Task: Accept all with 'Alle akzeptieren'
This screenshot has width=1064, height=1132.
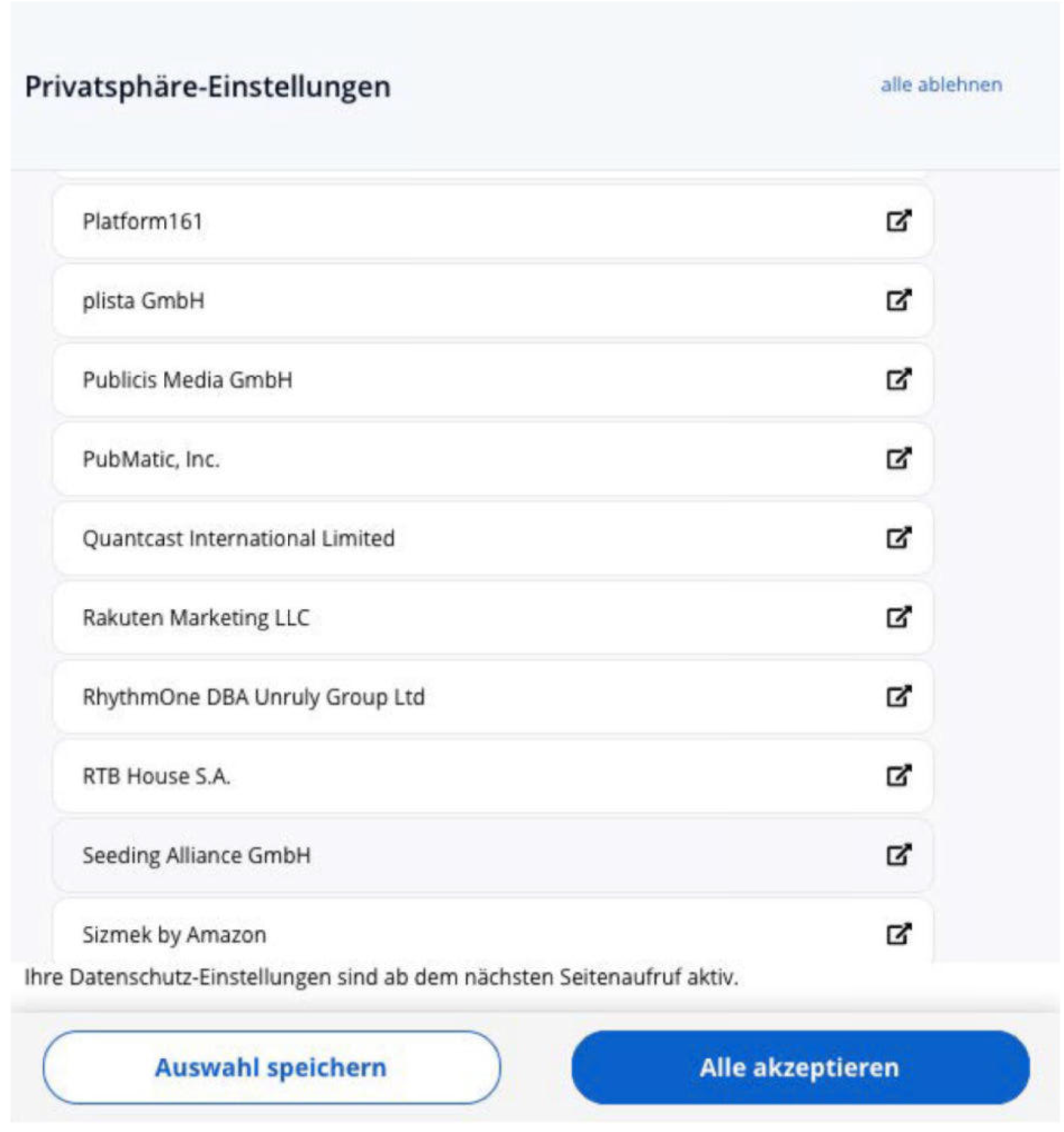Action: [x=800, y=1067]
